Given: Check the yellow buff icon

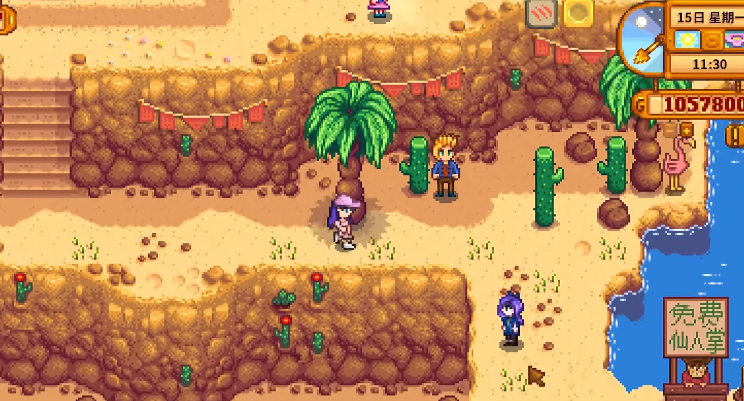Looking at the screenshot, I should (577, 12).
